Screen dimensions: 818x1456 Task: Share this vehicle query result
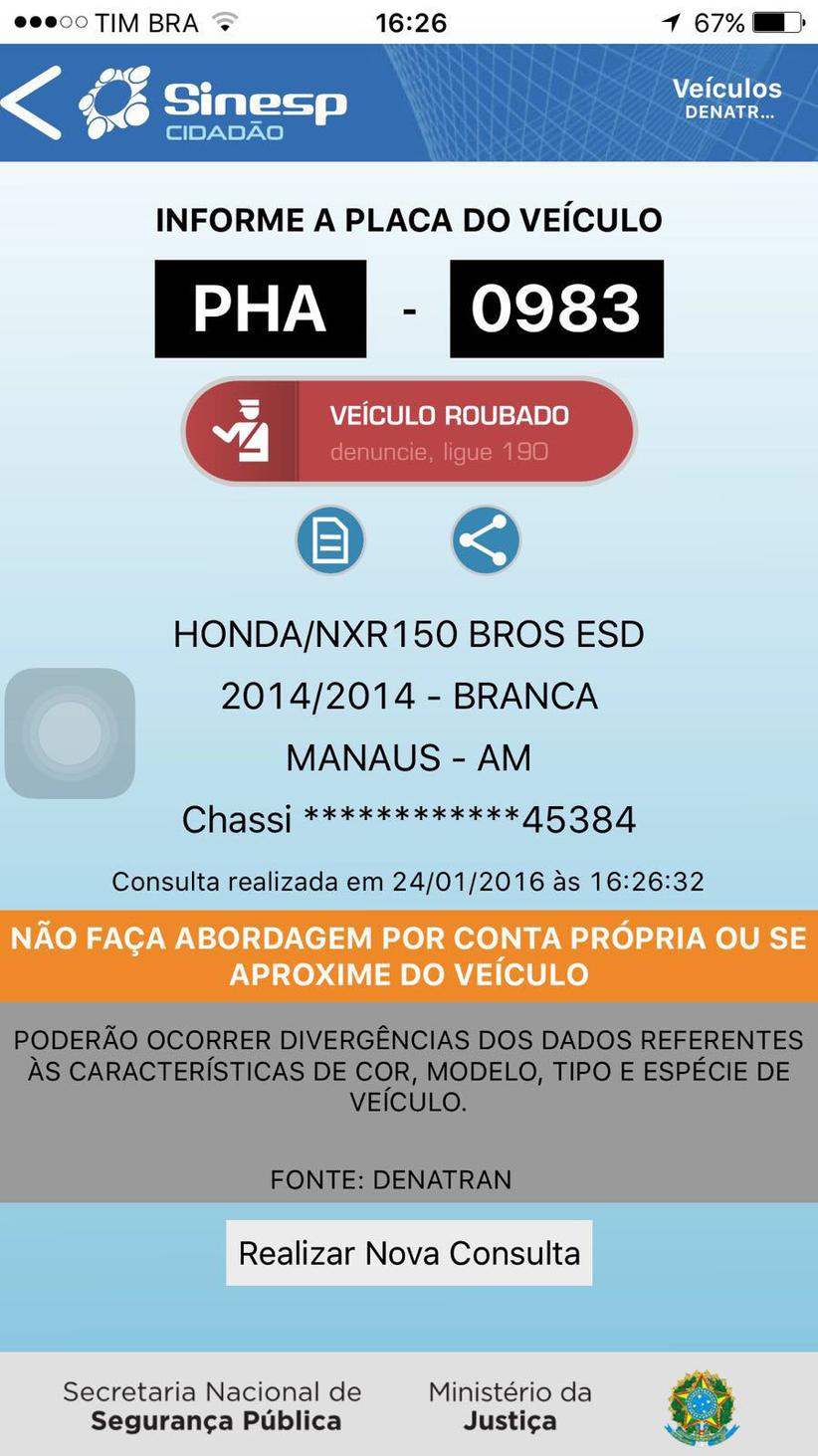click(486, 540)
